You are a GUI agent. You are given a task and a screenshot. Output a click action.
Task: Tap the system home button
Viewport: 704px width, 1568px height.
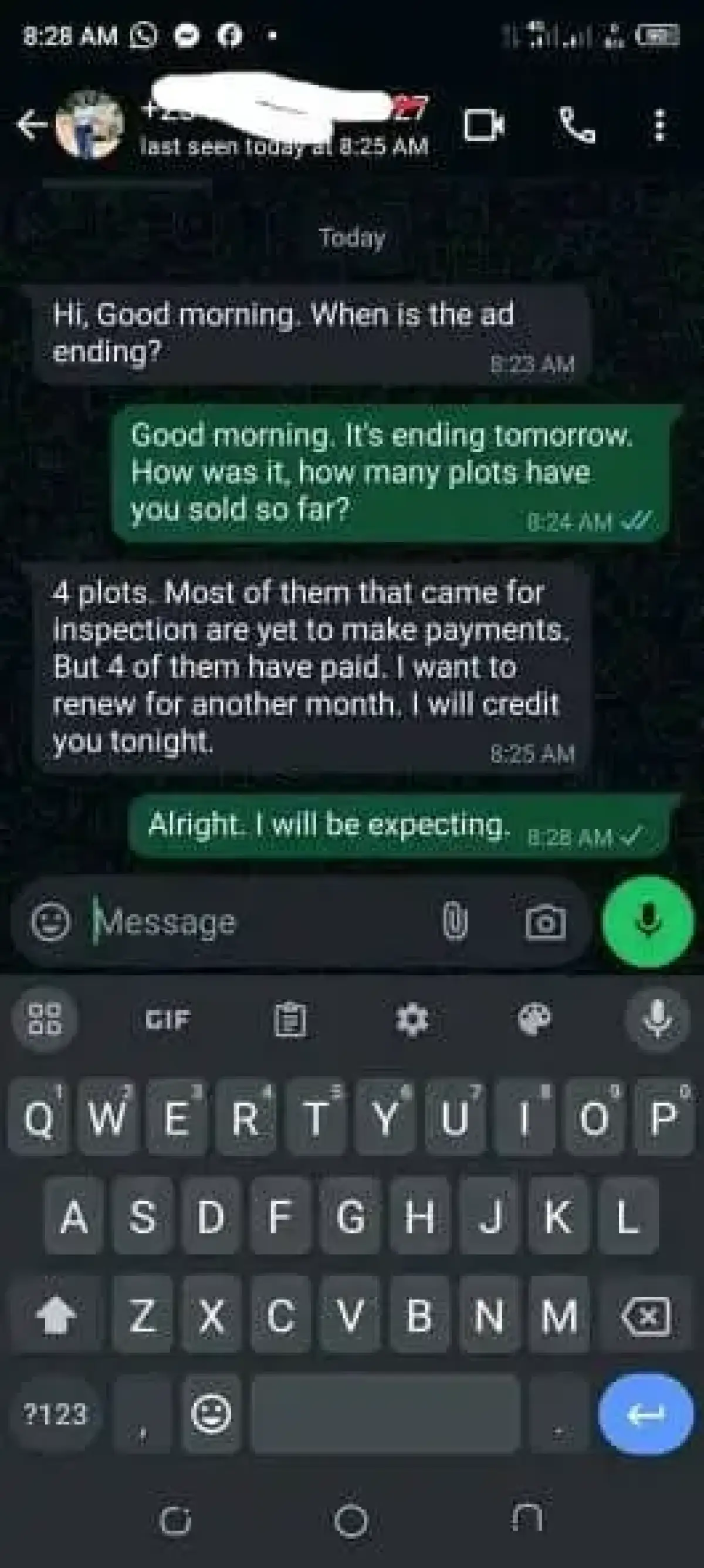pyautogui.click(x=351, y=1520)
